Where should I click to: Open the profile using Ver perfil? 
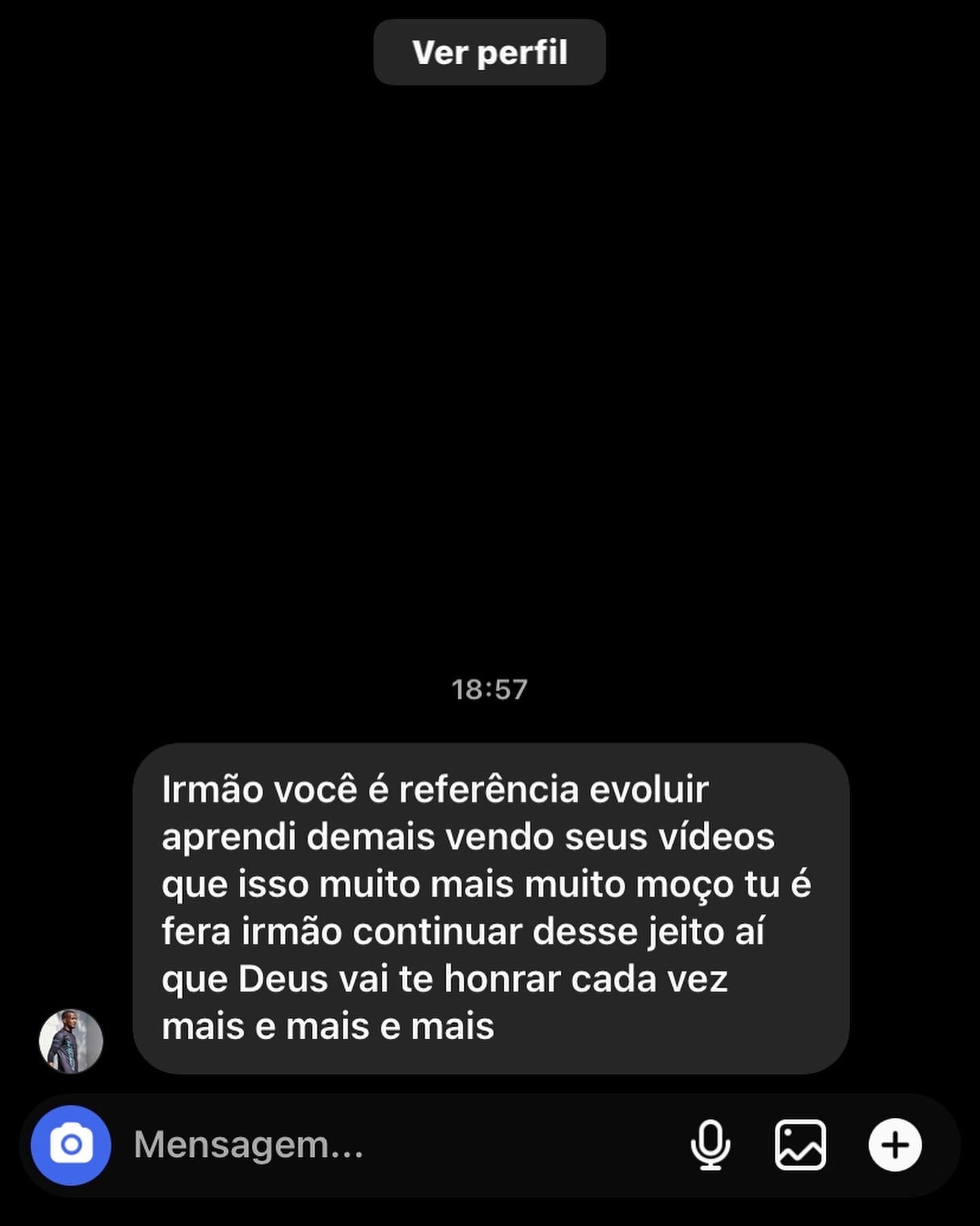point(489,51)
